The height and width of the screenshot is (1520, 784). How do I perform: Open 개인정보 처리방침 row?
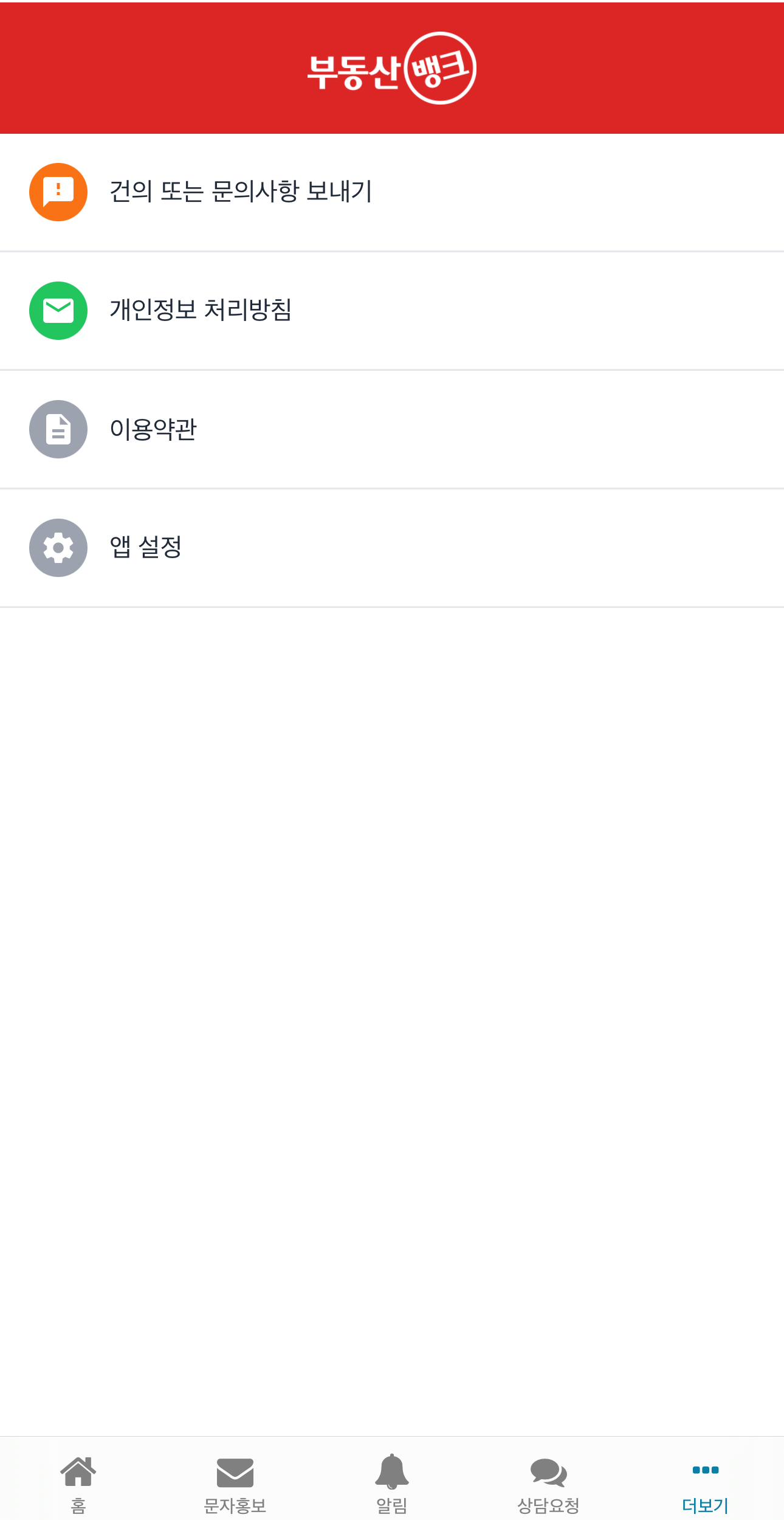pyautogui.click(x=201, y=311)
